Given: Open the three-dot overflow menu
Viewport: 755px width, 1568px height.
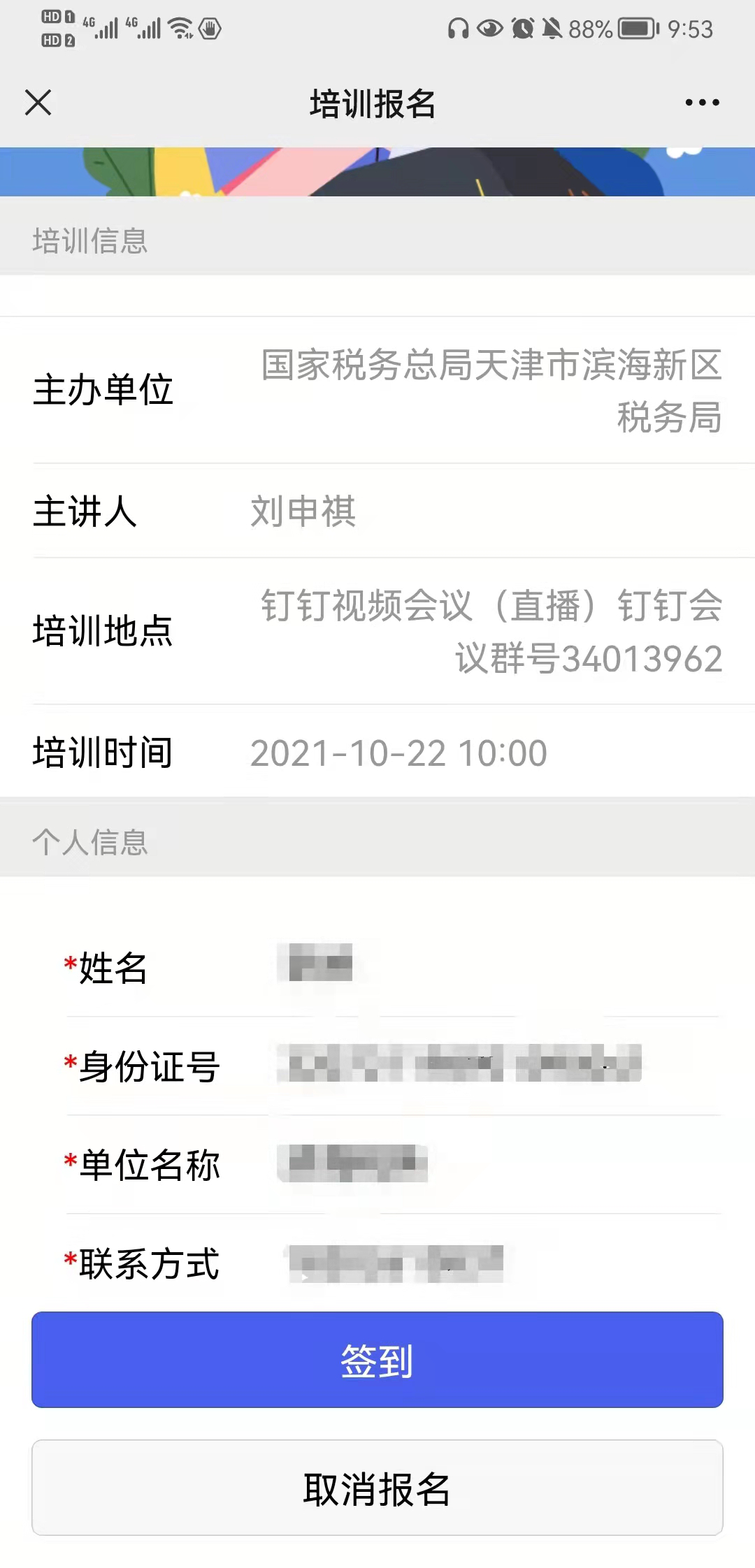Looking at the screenshot, I should pyautogui.click(x=702, y=103).
